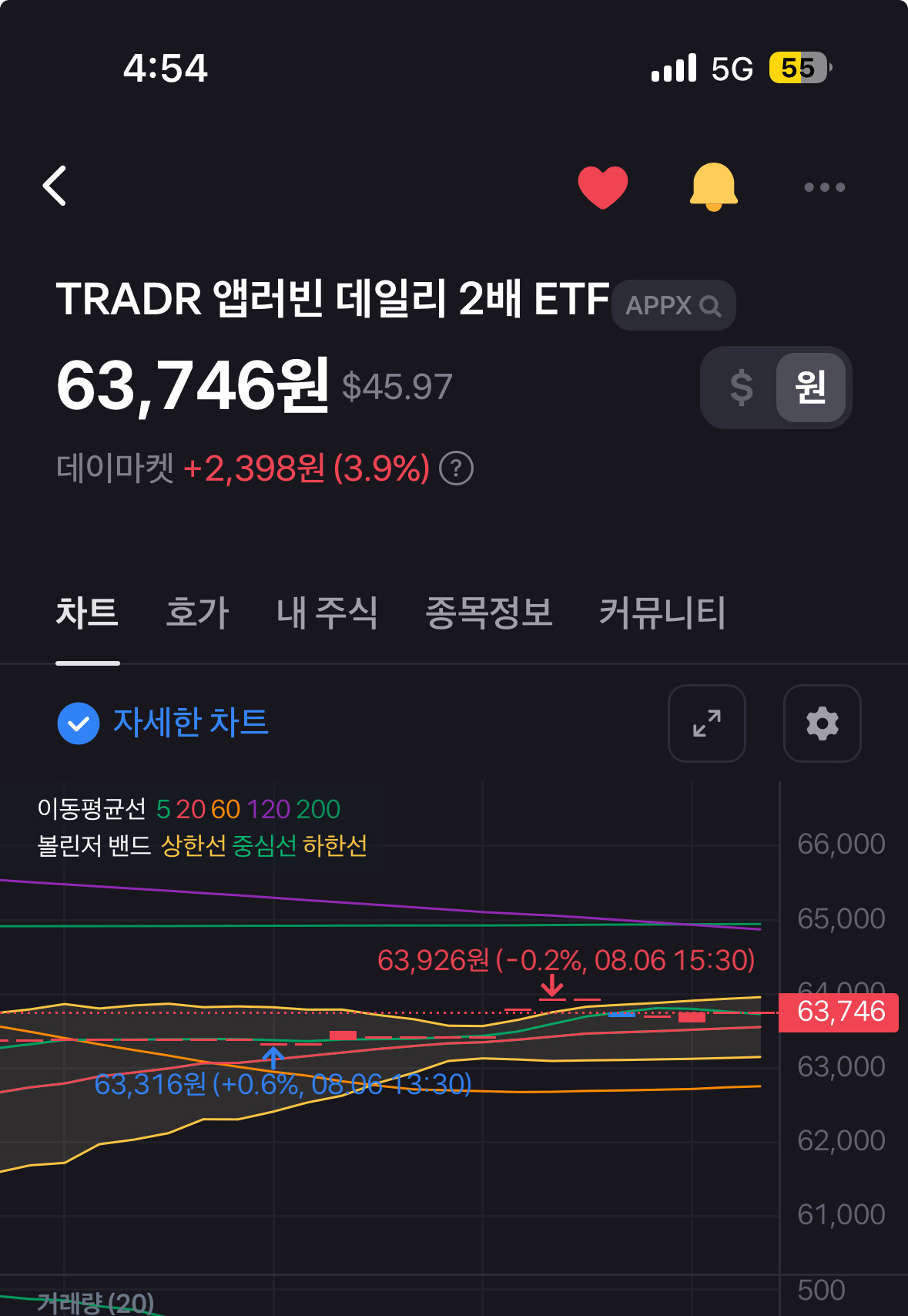Open price alert bell settings

[x=713, y=186]
